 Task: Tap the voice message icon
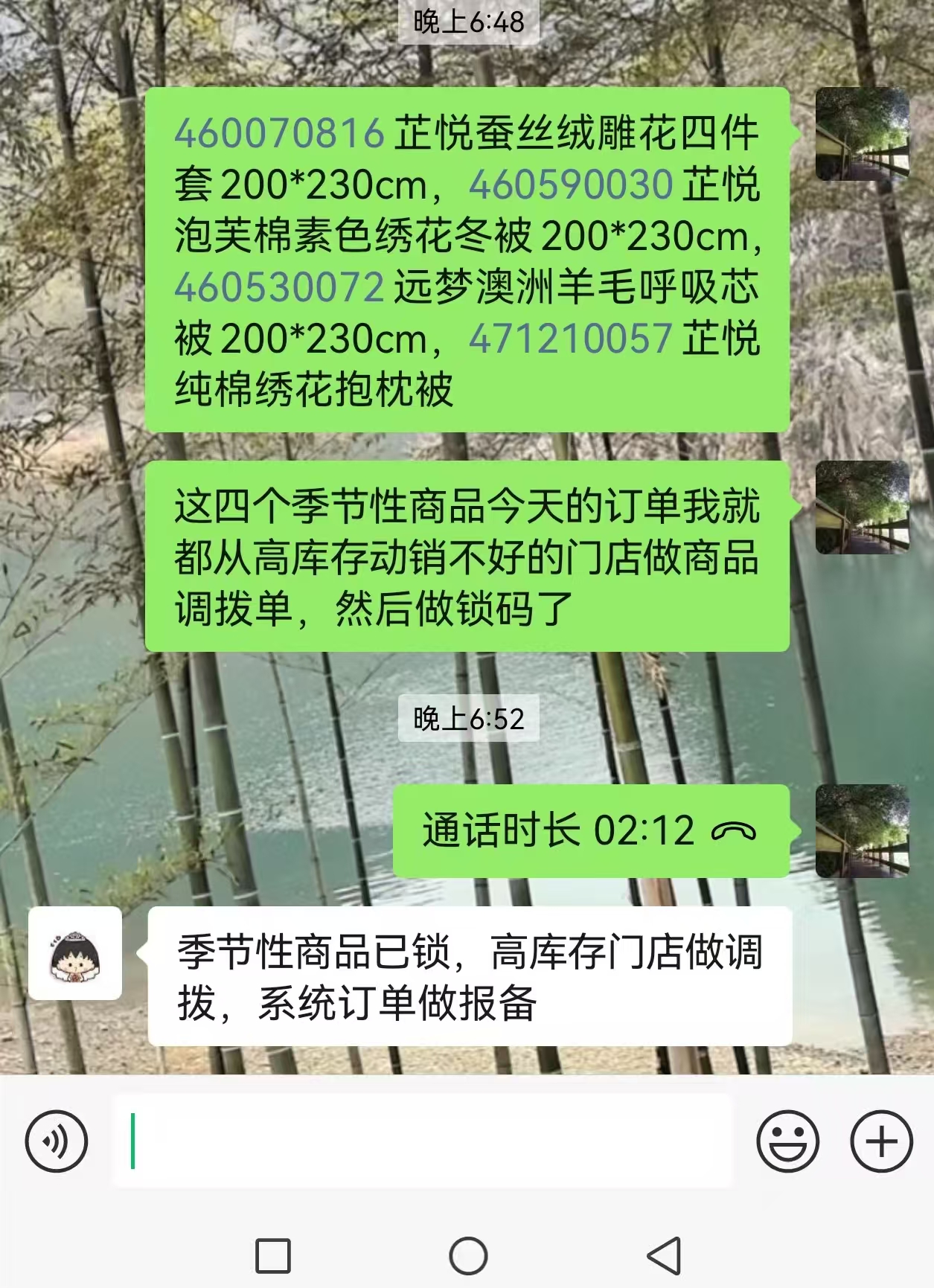pyautogui.click(x=57, y=1141)
